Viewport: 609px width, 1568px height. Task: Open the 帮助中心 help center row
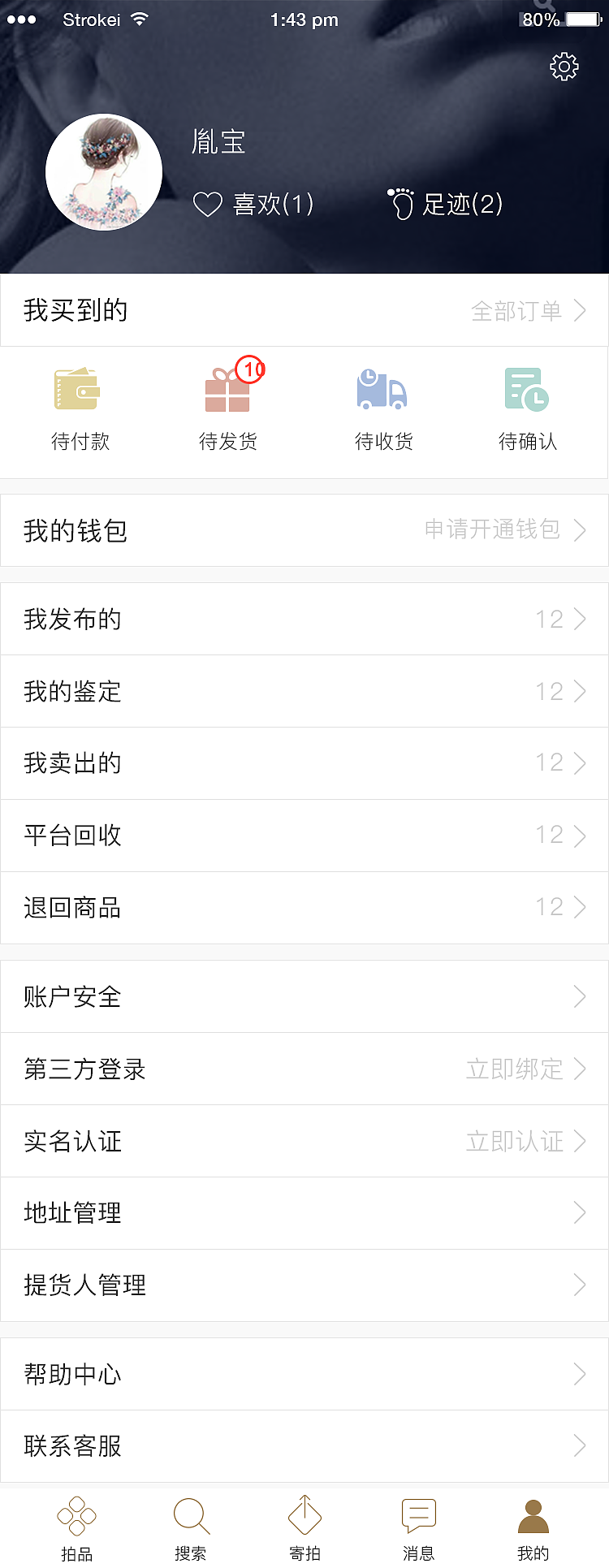(304, 1374)
